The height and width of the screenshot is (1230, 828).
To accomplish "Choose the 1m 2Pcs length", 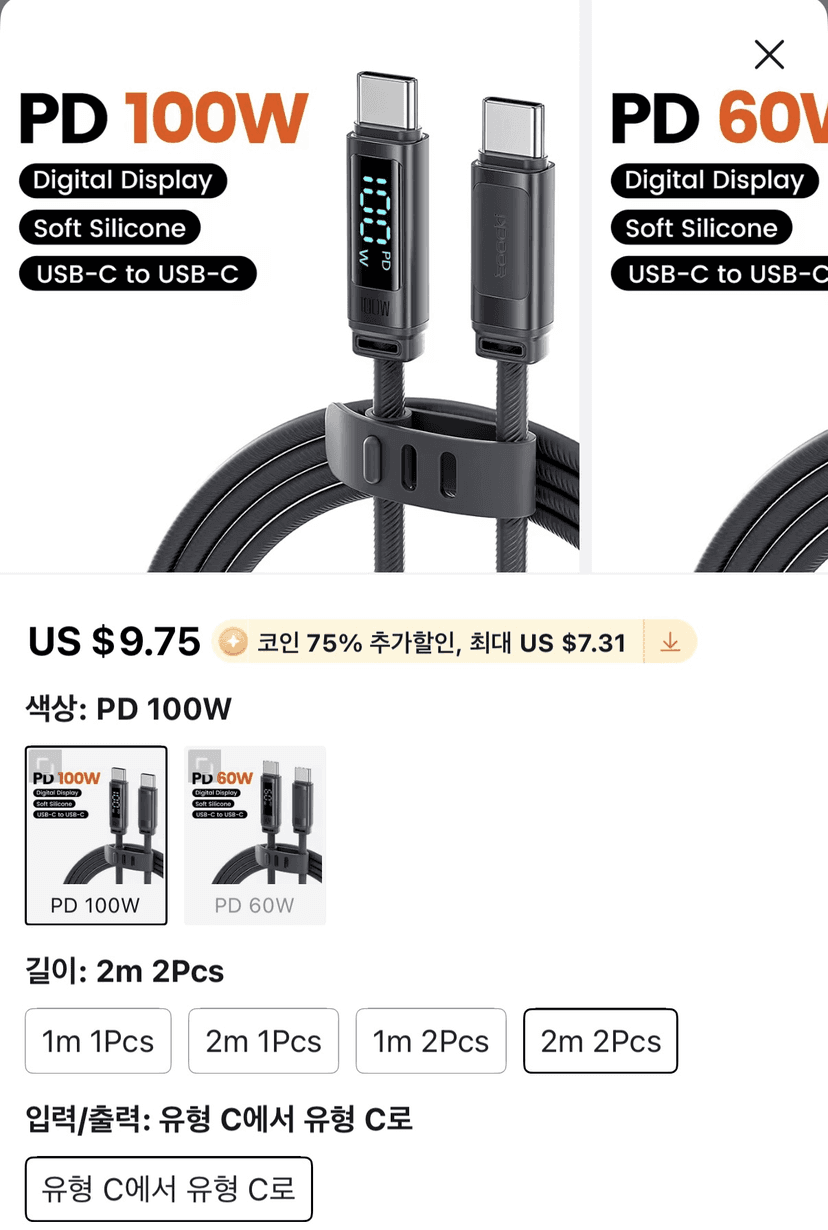I will click(x=431, y=1041).
